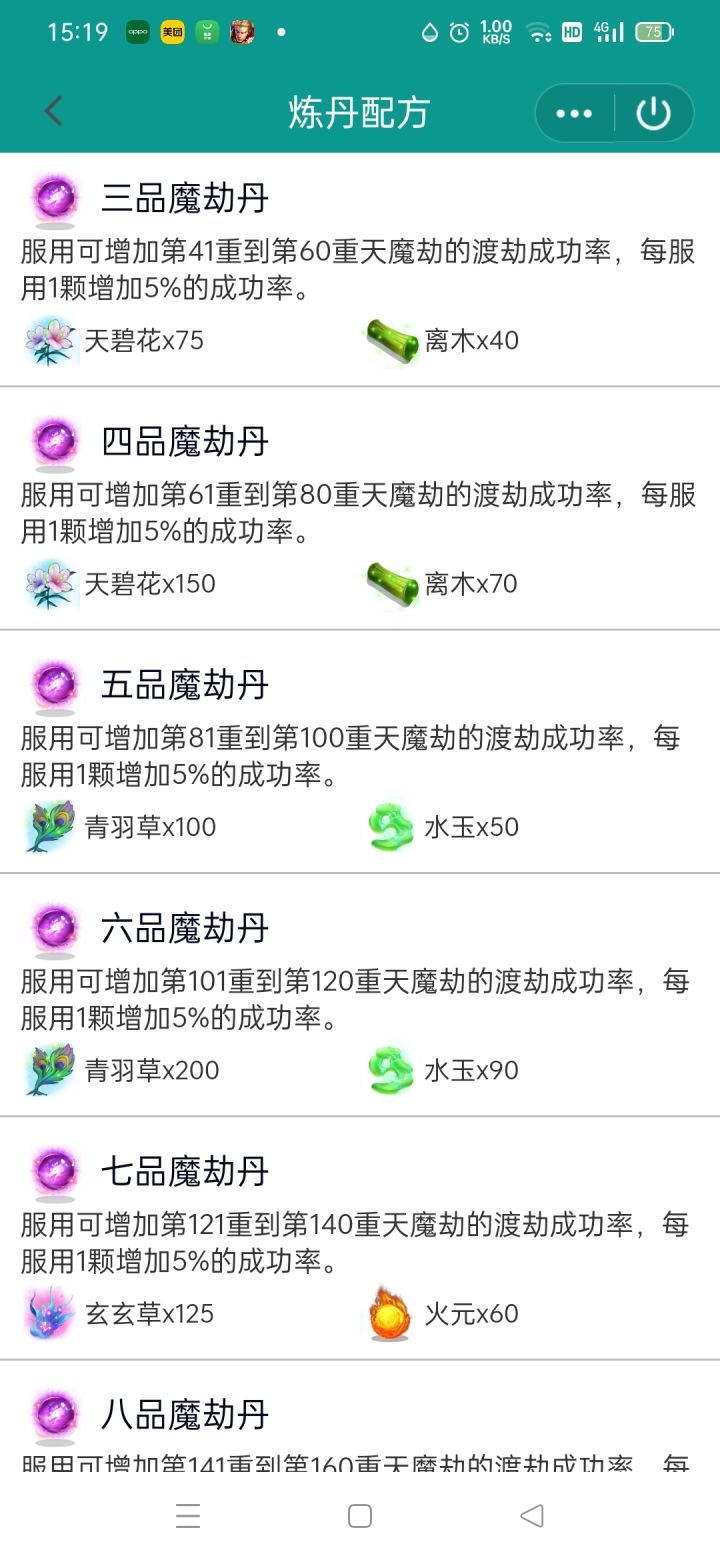The width and height of the screenshot is (720, 1560).
Task: Tap the back arrow to leave recipes
Action: 52,113
